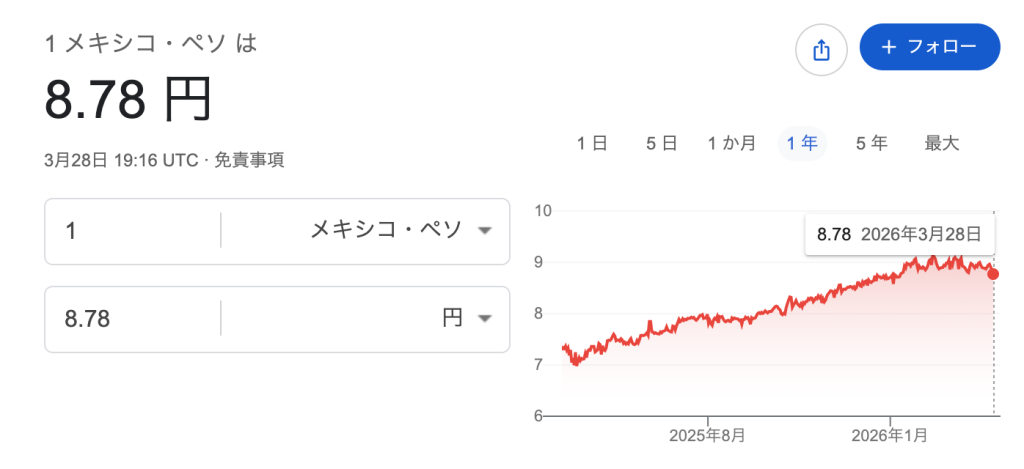Open the 免責事項 link
The image size is (1024, 469).
tap(249, 161)
